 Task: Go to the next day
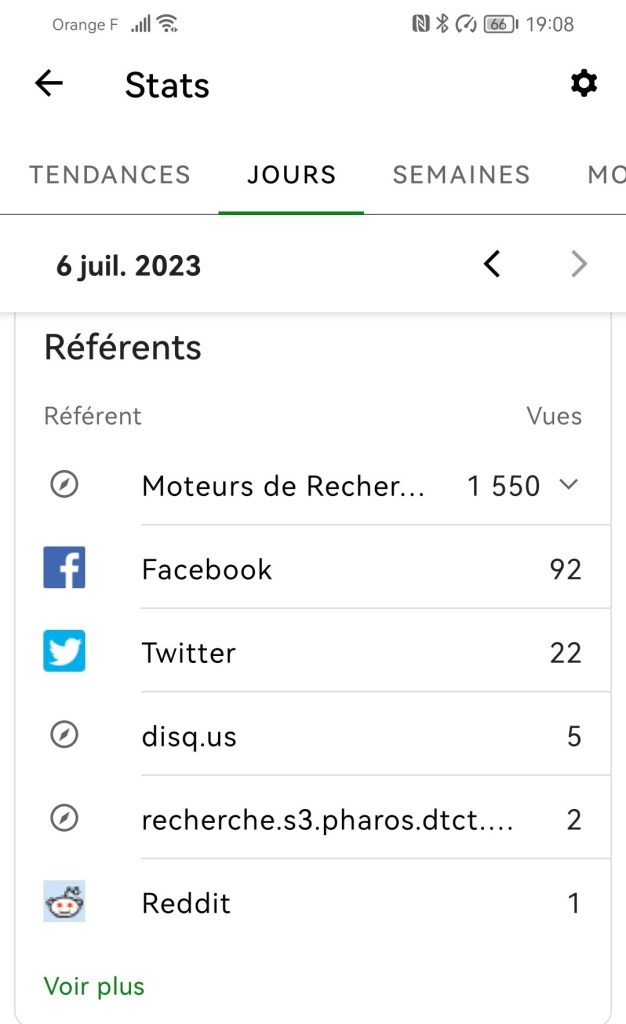click(579, 265)
